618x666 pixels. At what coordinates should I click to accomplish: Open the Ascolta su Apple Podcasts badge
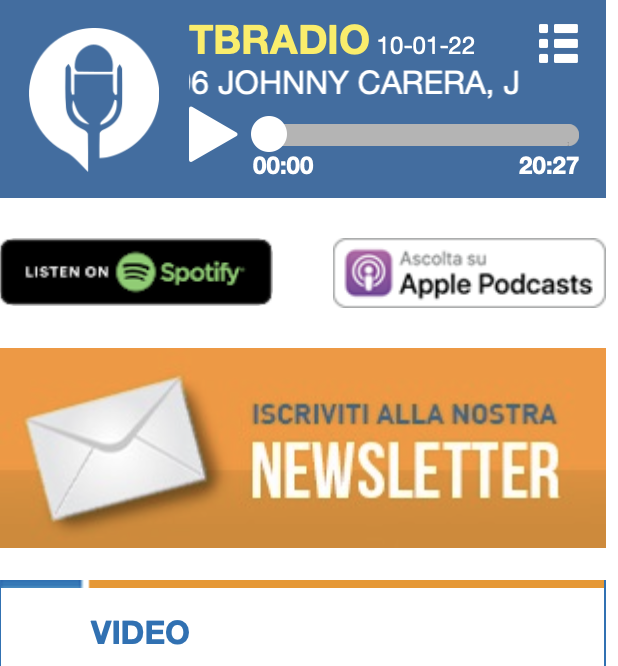coord(469,273)
